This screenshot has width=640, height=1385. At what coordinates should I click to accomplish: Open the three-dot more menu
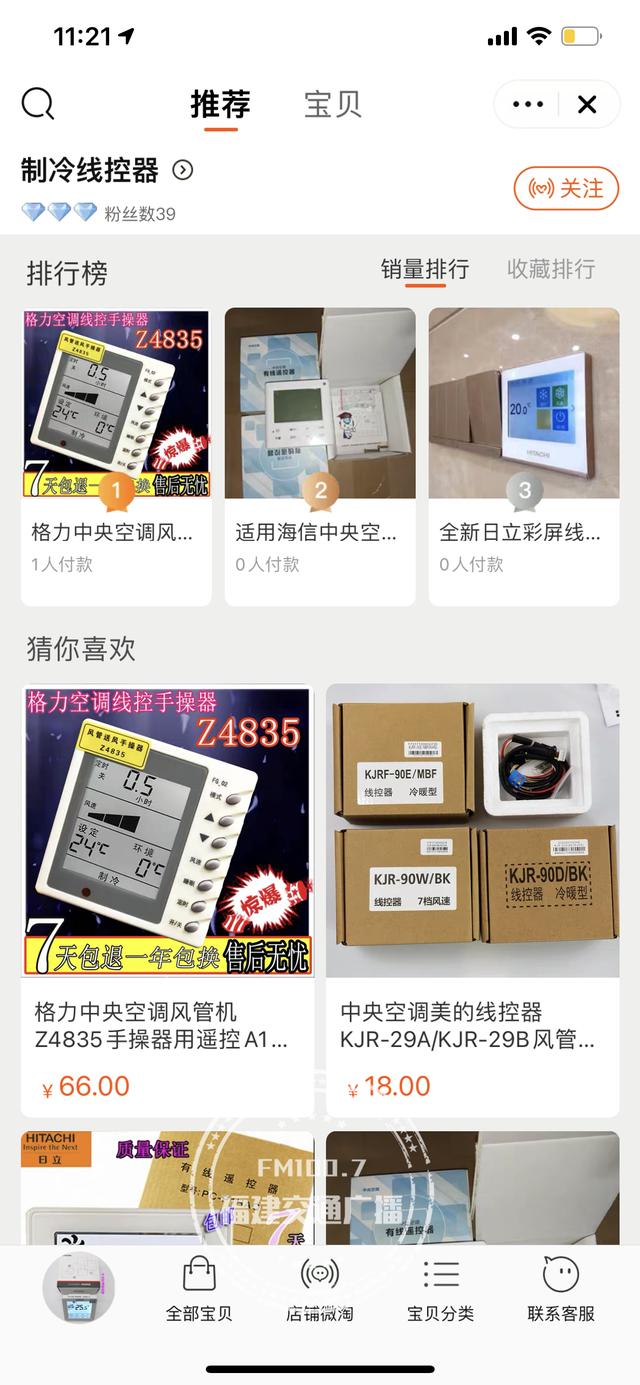[x=527, y=104]
